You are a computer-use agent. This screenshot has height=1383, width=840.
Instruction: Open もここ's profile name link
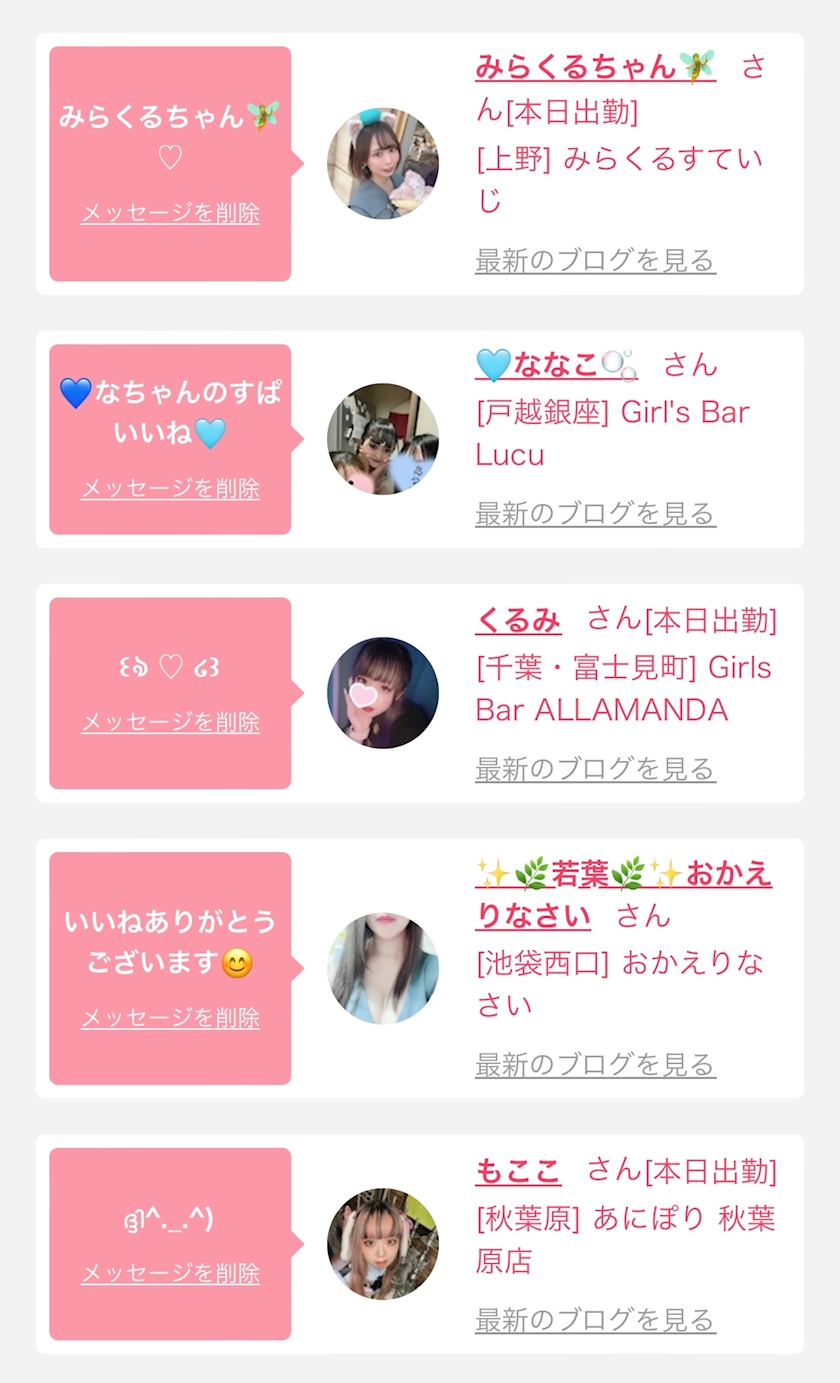click(x=518, y=1170)
